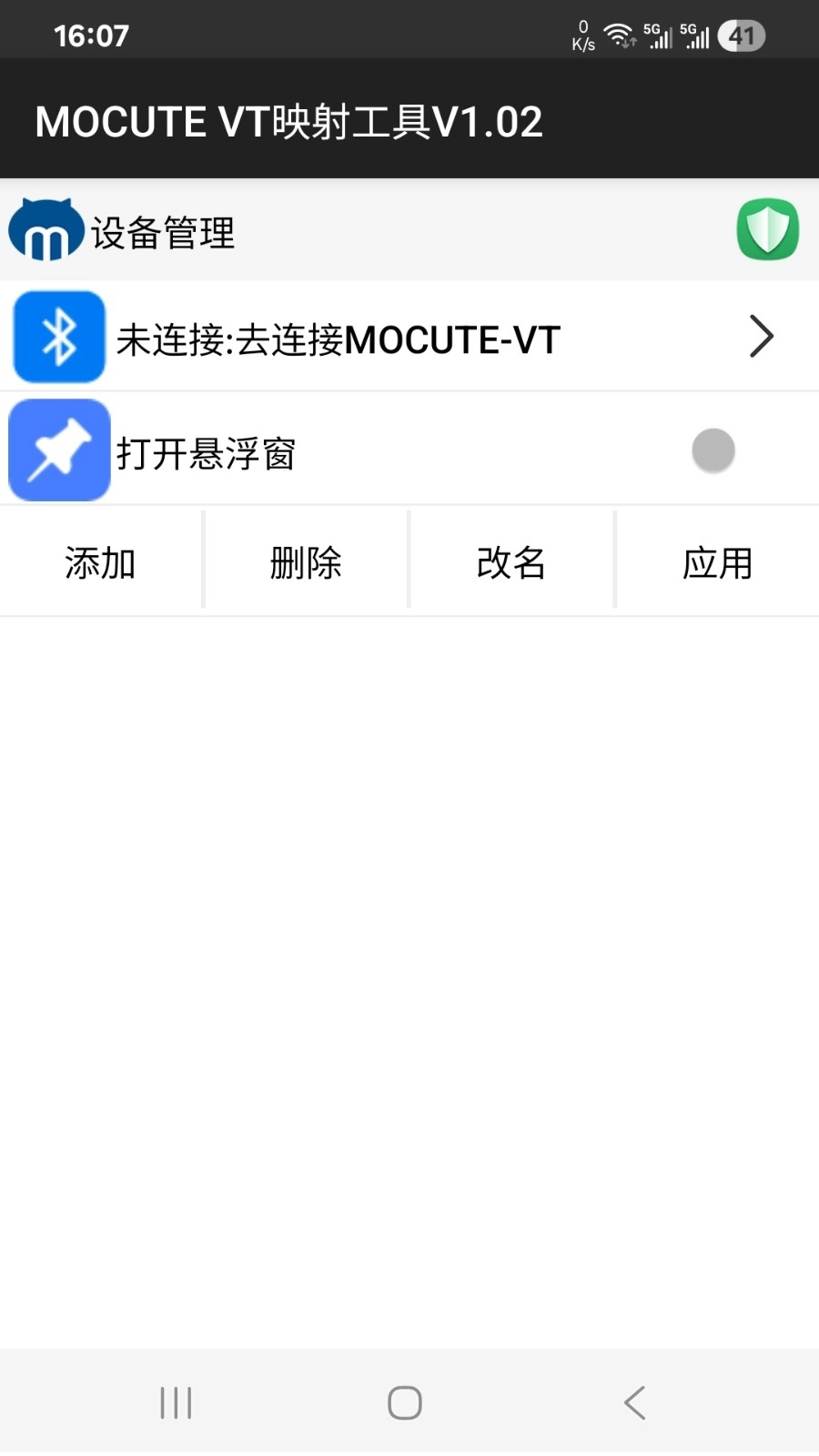The image size is (819, 1456).
Task: Select the Bluetooth connection icon
Action: pyautogui.click(x=58, y=337)
